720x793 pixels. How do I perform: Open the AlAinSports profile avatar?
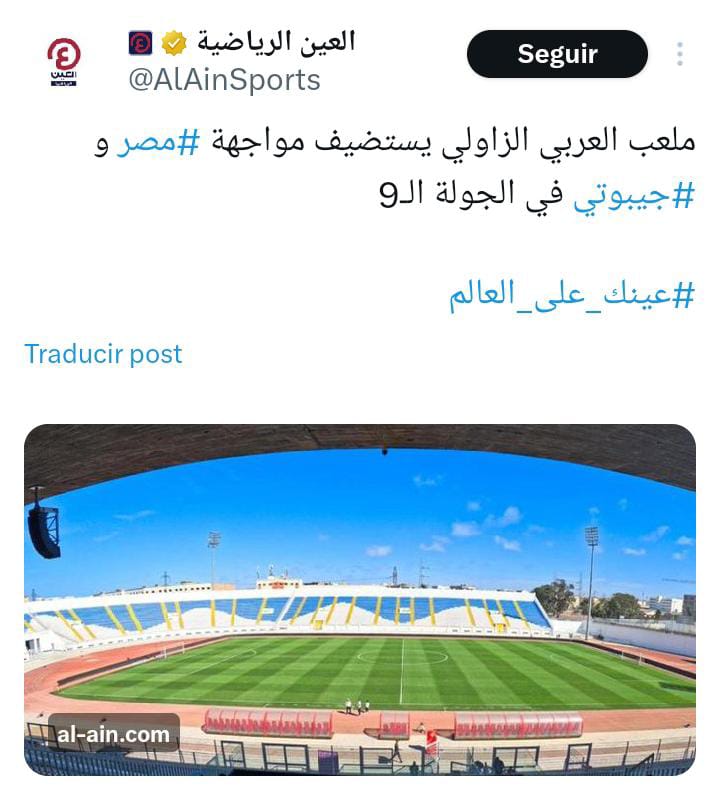[64, 62]
